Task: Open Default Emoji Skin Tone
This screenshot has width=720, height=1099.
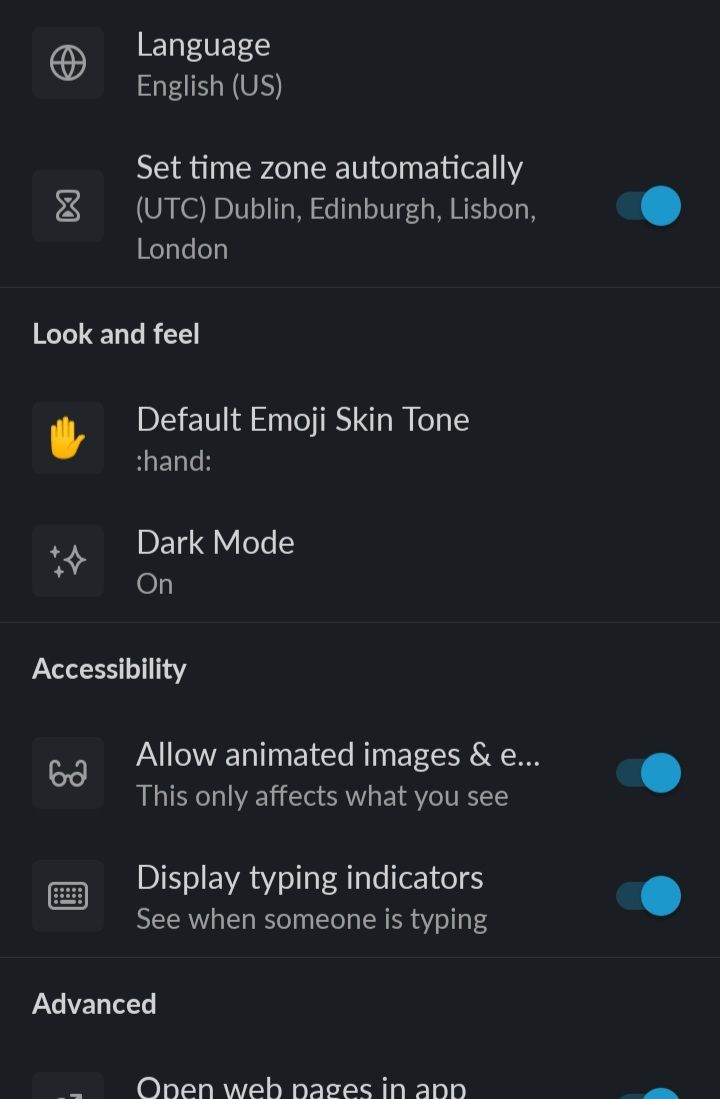Action: coord(302,438)
